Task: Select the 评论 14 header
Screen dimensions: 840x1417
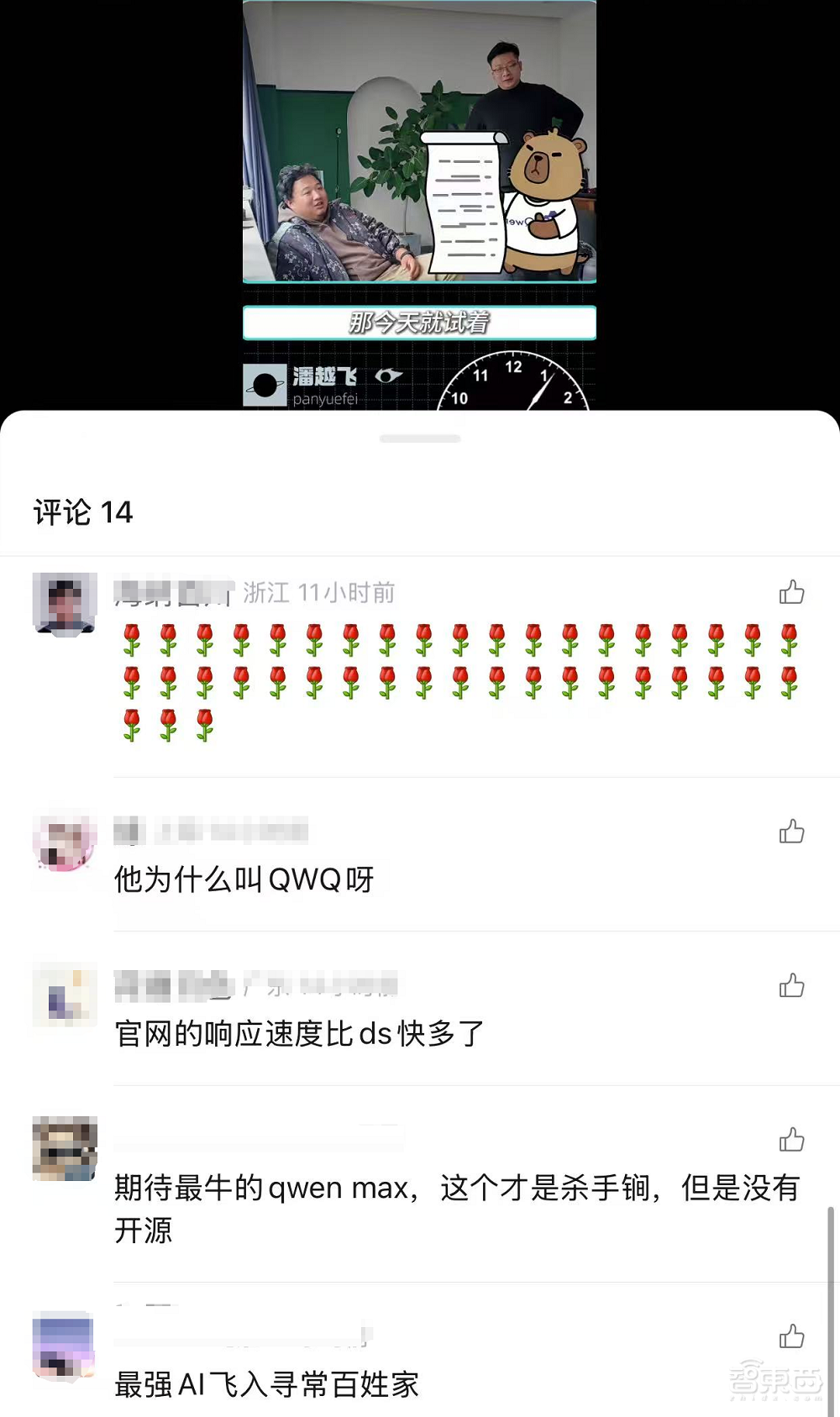Action: (x=83, y=511)
